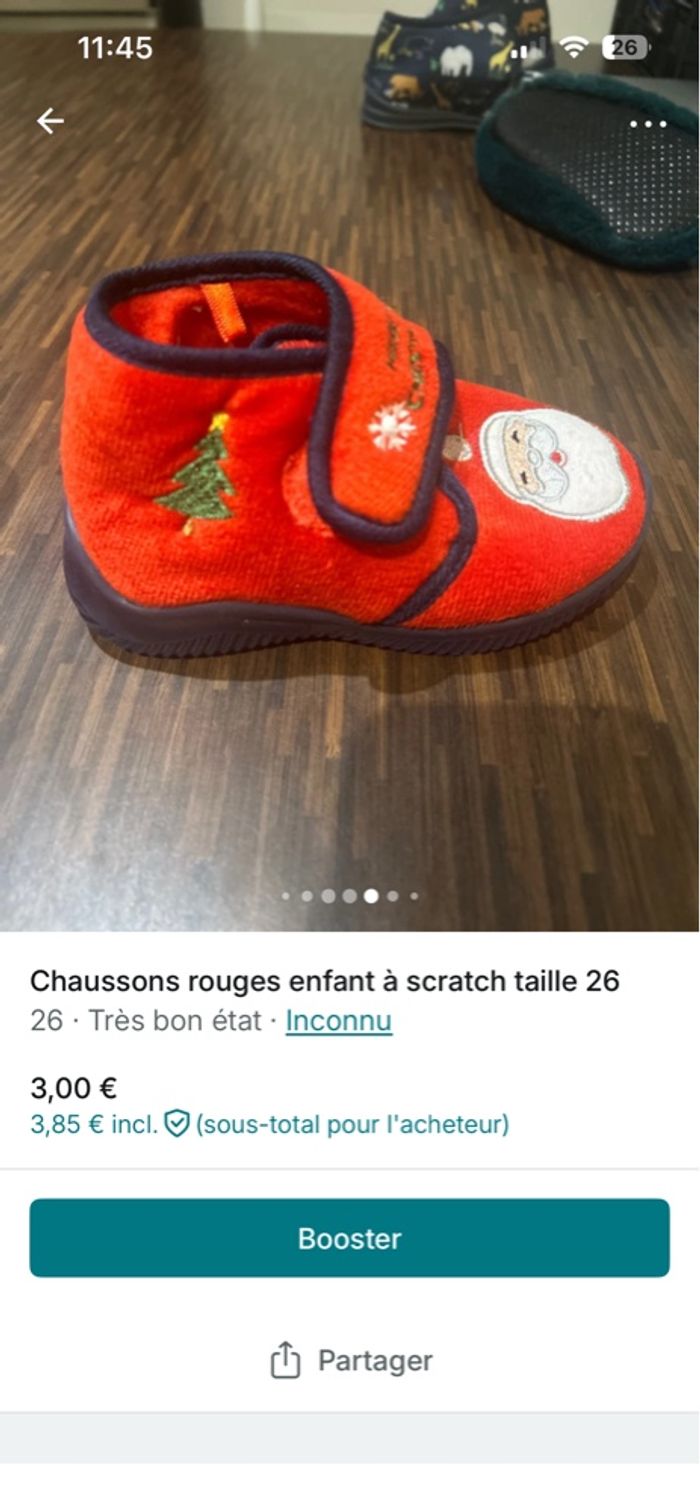Open the three-dot overflow menu
Image resolution: width=700 pixels, height=1512 pixels.
(x=647, y=125)
